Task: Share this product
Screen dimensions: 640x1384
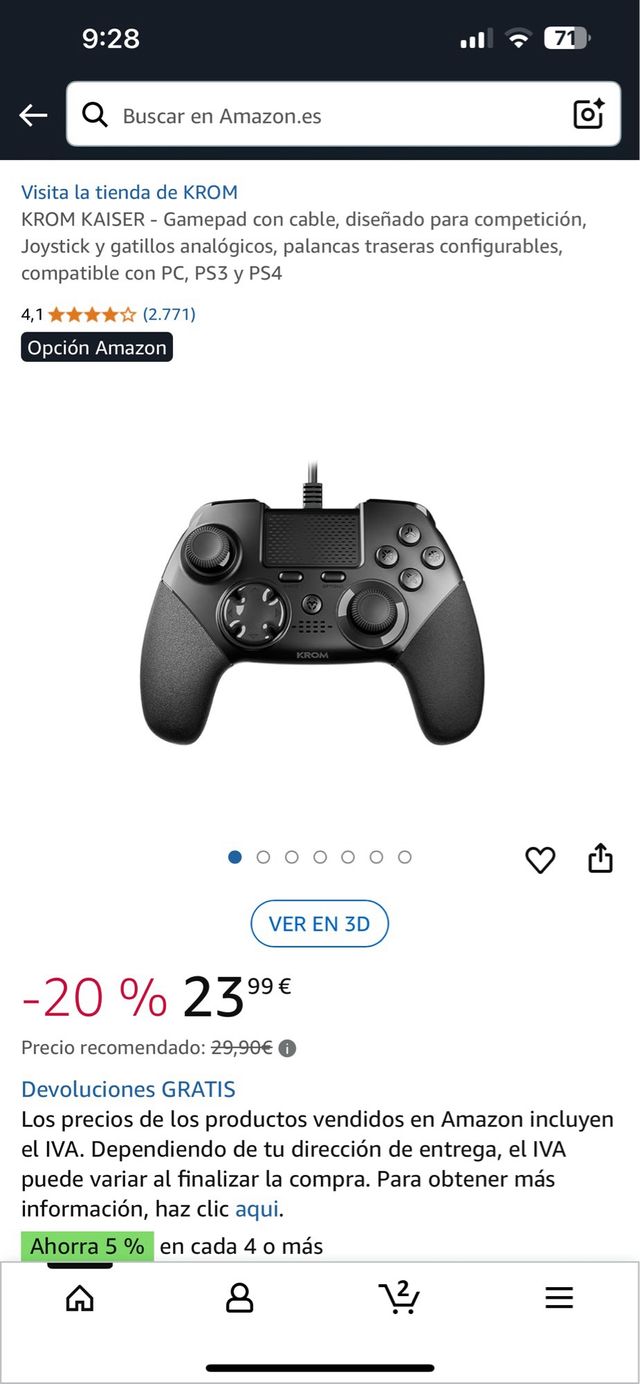Action: coord(600,858)
